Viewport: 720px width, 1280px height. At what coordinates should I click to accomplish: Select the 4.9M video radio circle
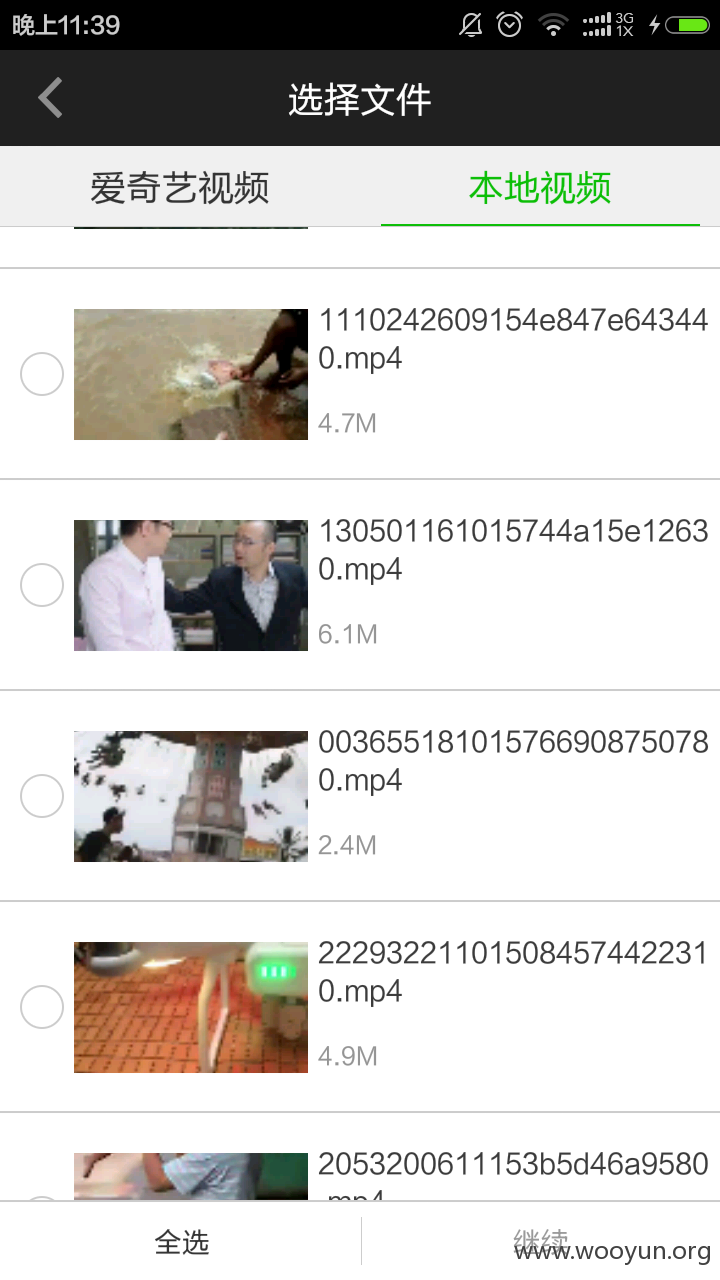(x=42, y=1007)
